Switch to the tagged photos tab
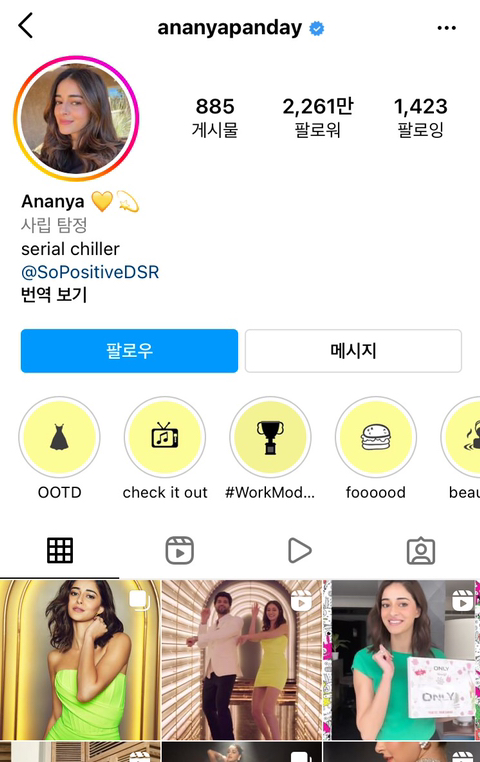Screen dimensions: 480x762 pos(420,551)
